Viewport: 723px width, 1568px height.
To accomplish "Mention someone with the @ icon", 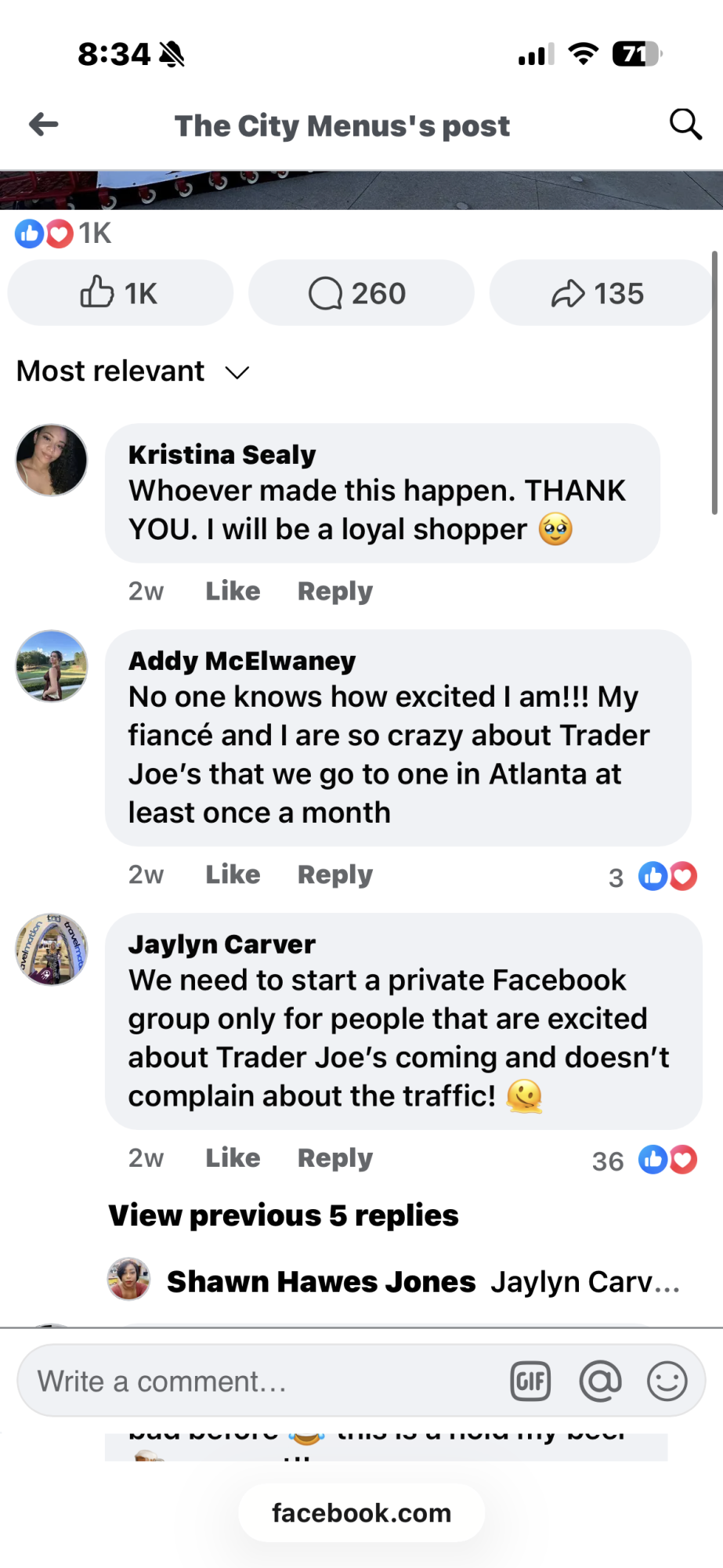I will coord(600,1381).
